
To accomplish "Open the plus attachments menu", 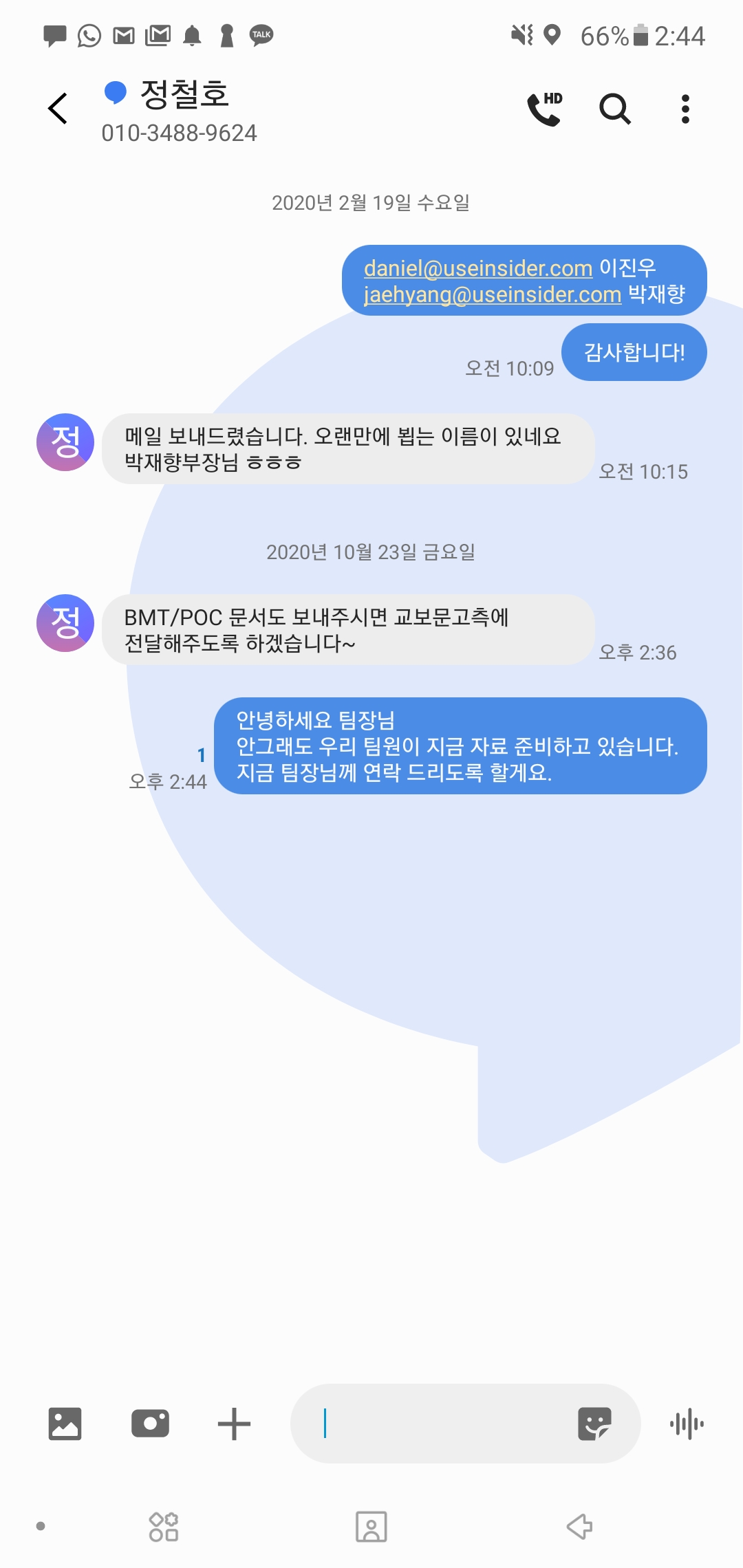I will click(x=234, y=1424).
